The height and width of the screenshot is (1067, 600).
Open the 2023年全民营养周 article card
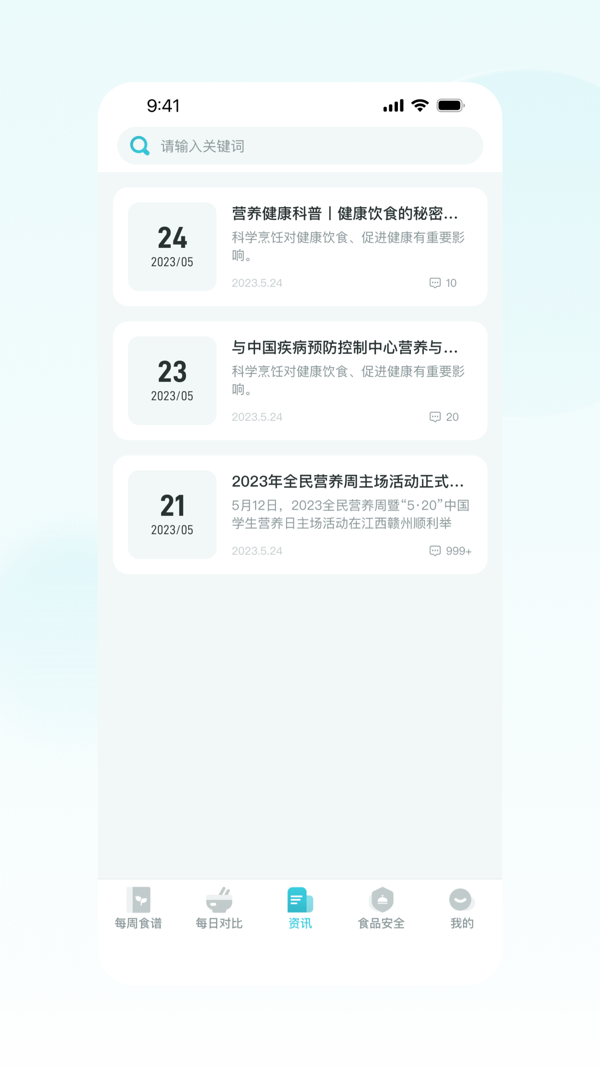(x=300, y=515)
